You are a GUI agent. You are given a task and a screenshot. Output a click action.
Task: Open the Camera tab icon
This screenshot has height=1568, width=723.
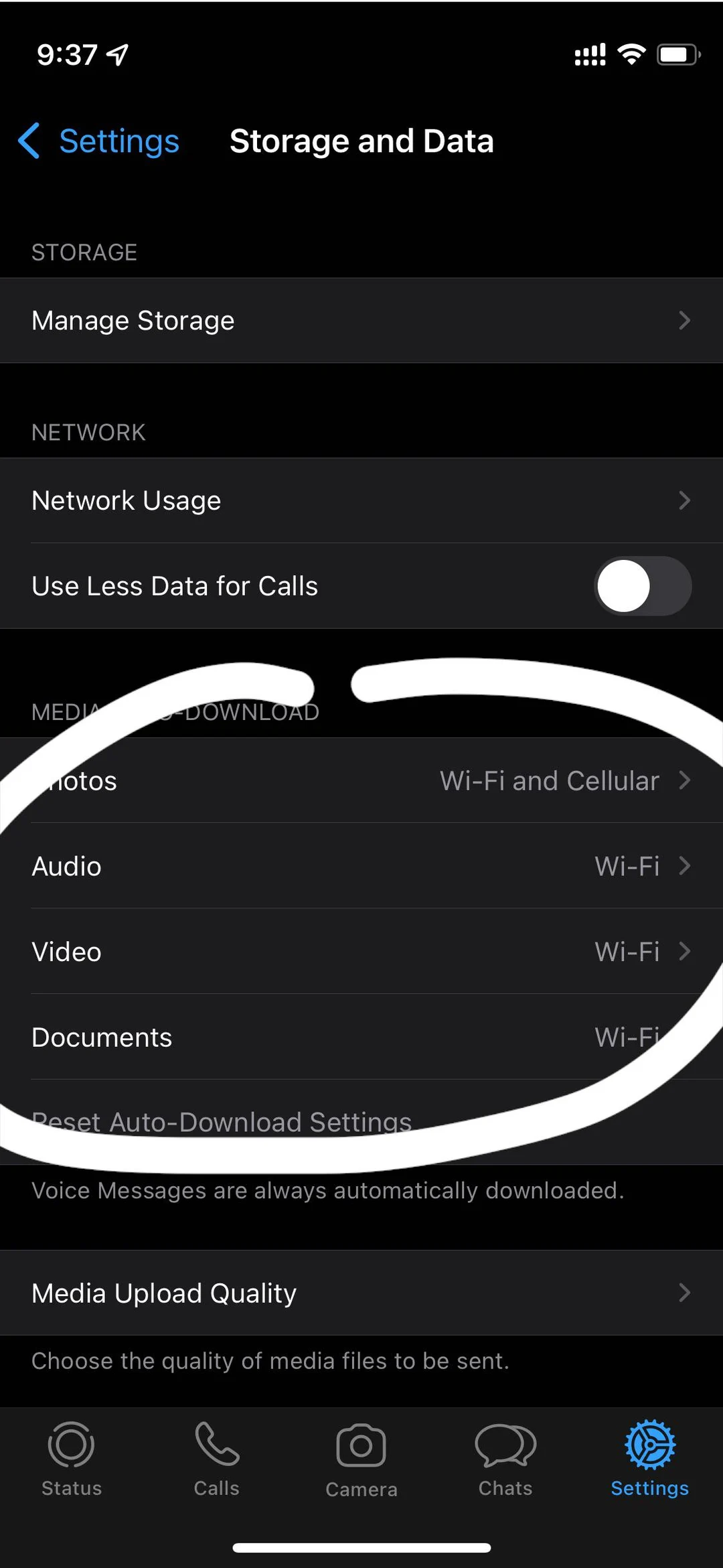click(x=361, y=1442)
